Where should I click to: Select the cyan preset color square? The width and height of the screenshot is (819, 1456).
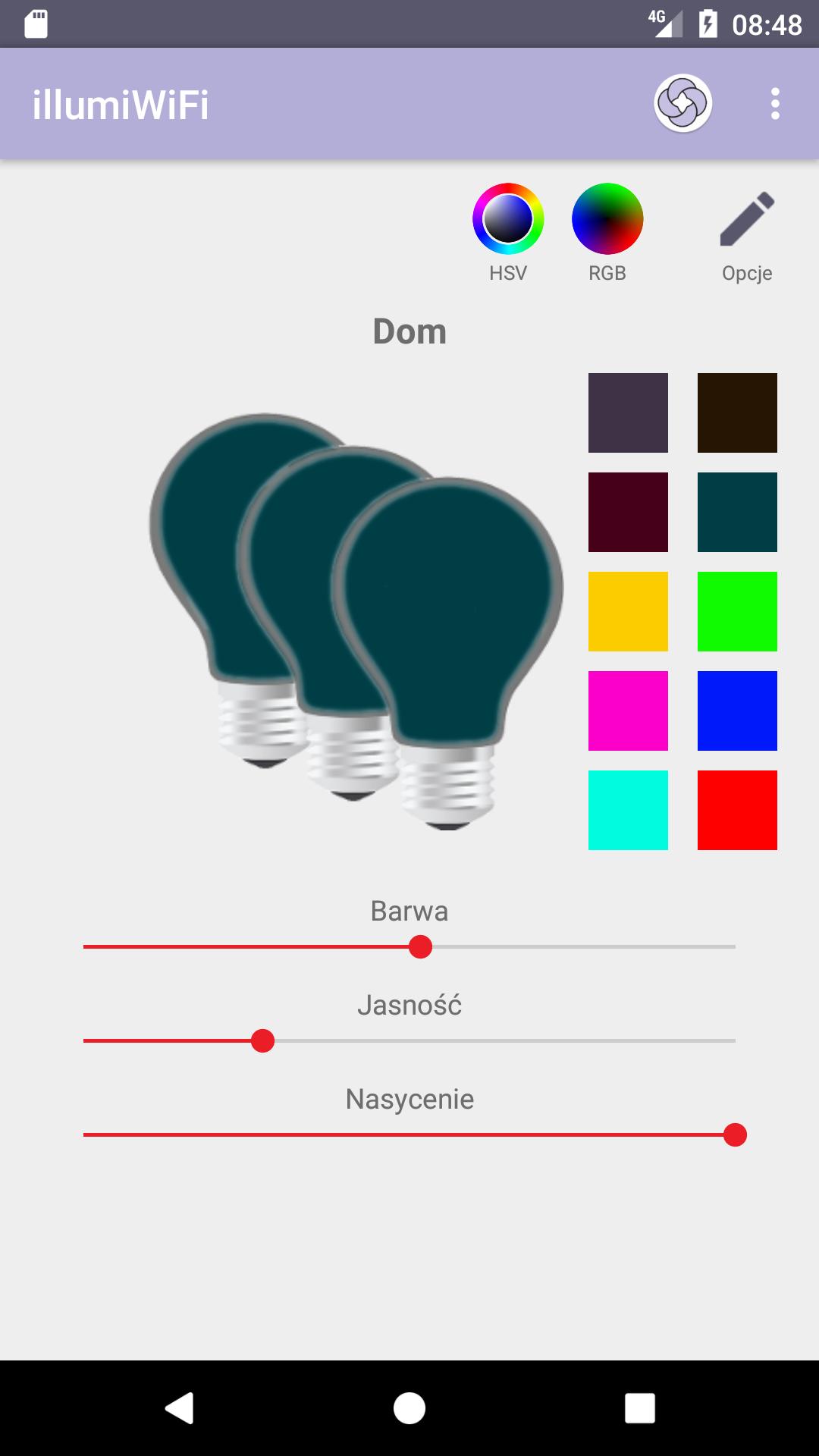[x=628, y=811]
